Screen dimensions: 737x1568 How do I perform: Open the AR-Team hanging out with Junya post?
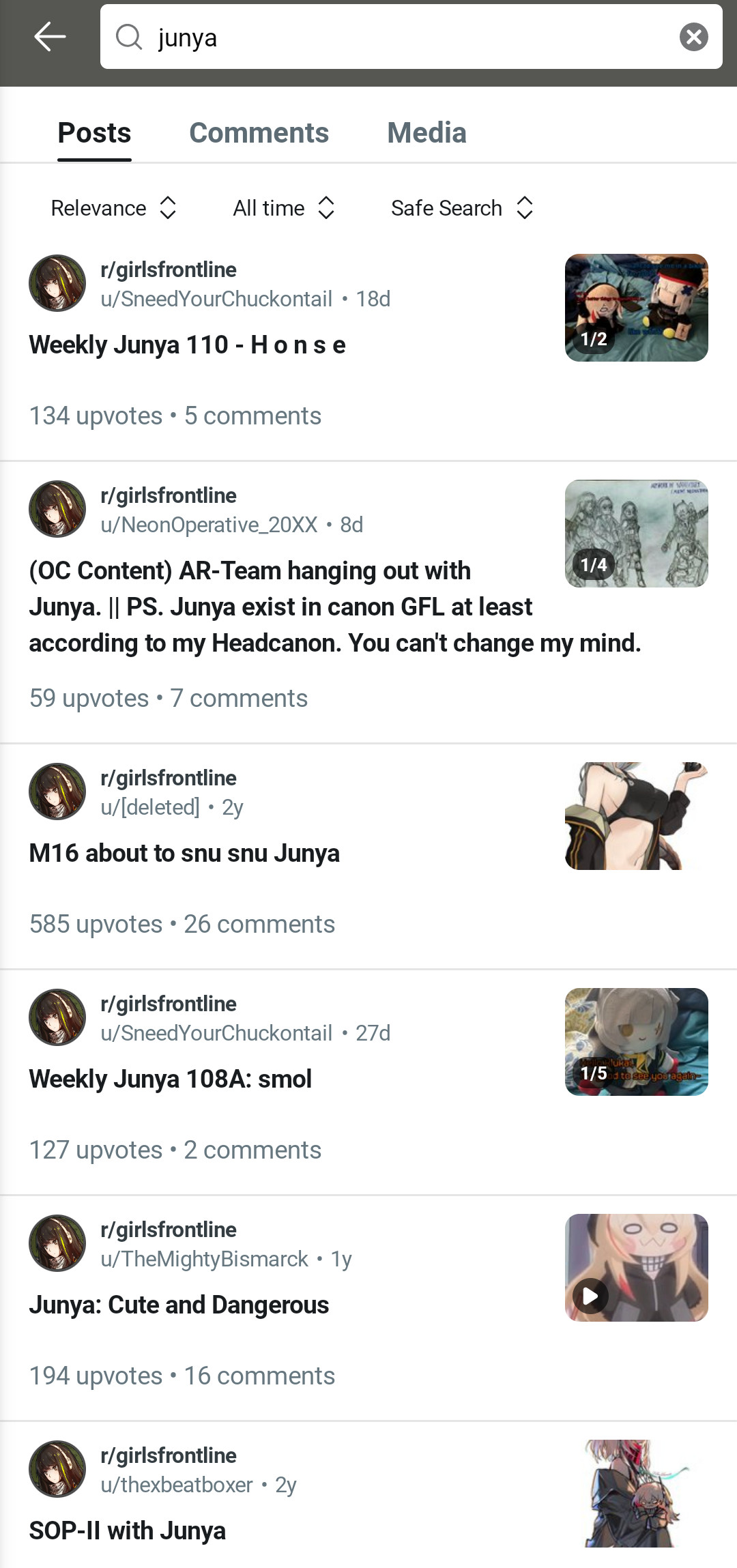[x=280, y=607]
